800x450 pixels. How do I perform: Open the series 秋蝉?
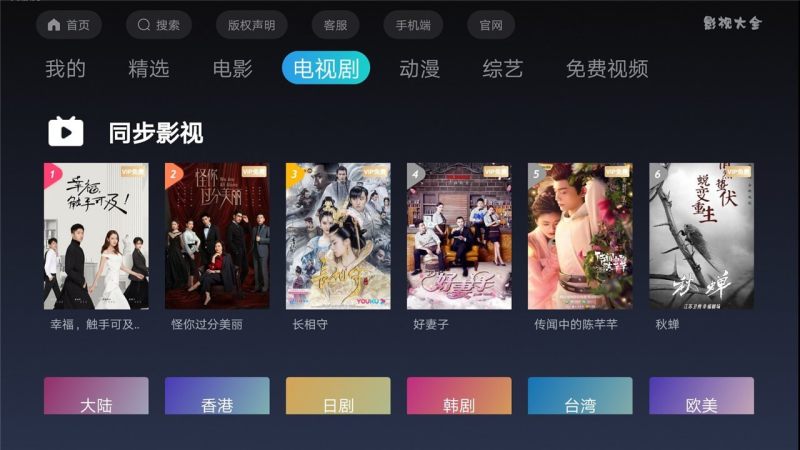pyautogui.click(x=701, y=236)
